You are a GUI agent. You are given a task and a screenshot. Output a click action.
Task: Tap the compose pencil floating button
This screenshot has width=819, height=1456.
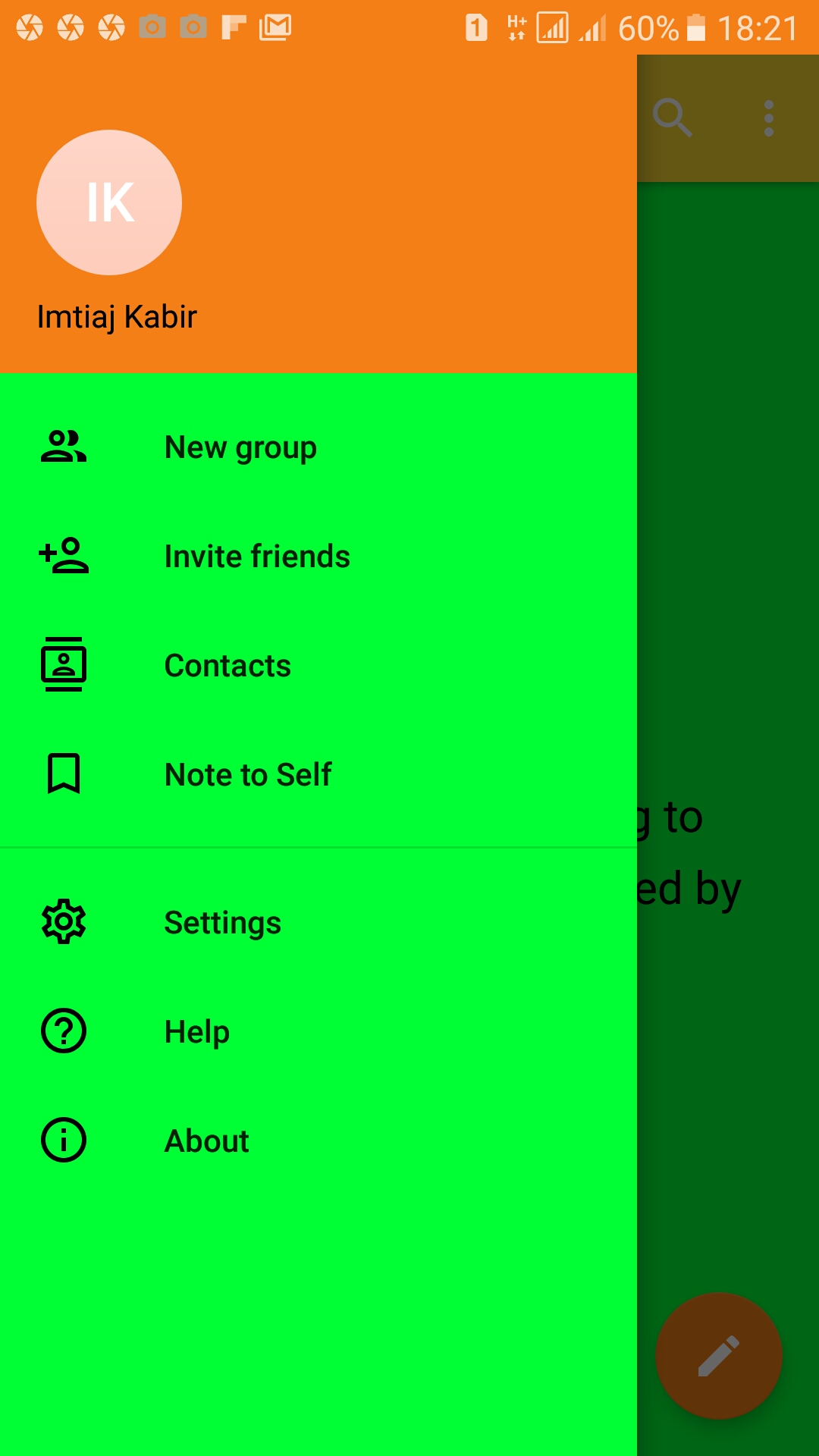click(x=719, y=1357)
